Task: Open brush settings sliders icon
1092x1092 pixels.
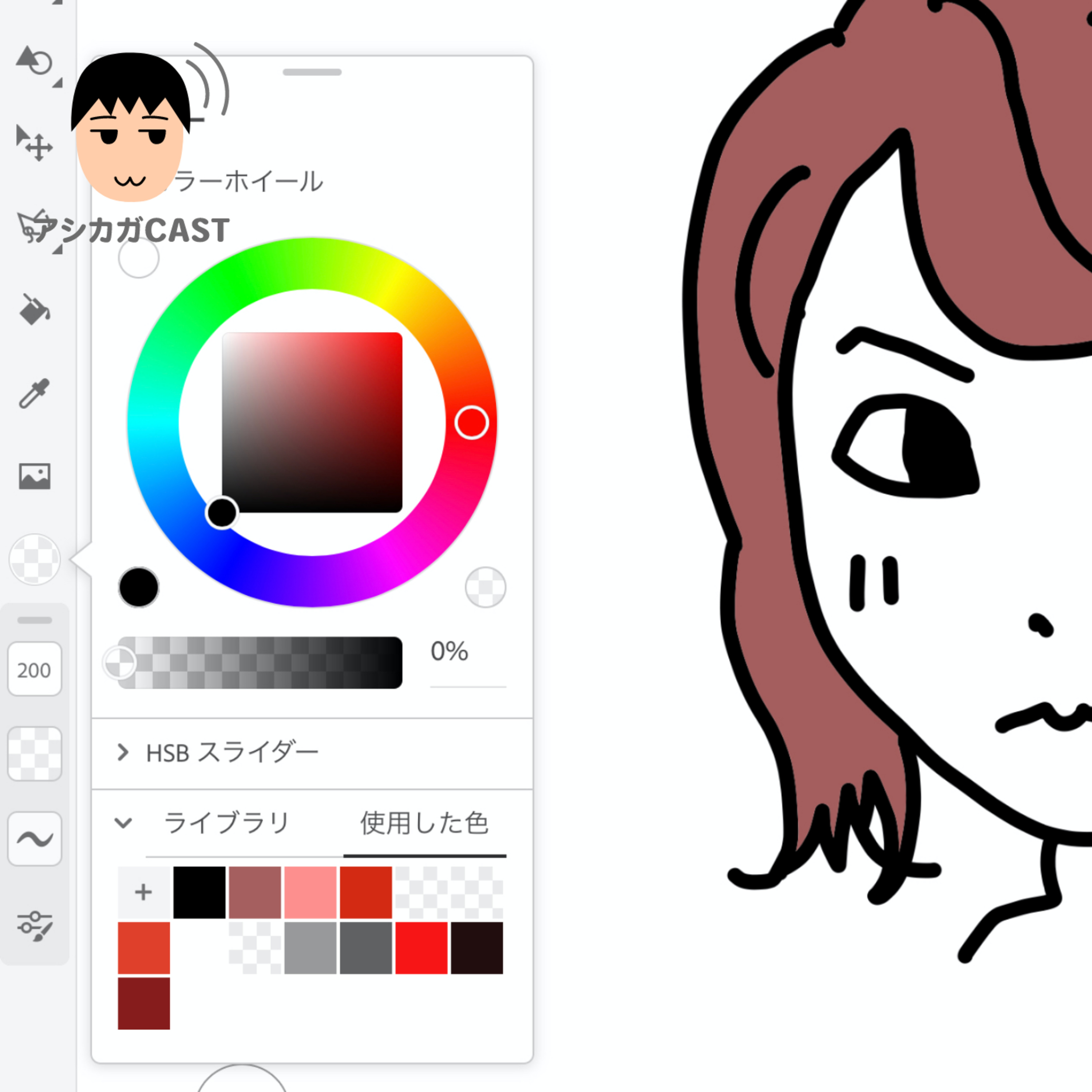Action: [35, 926]
